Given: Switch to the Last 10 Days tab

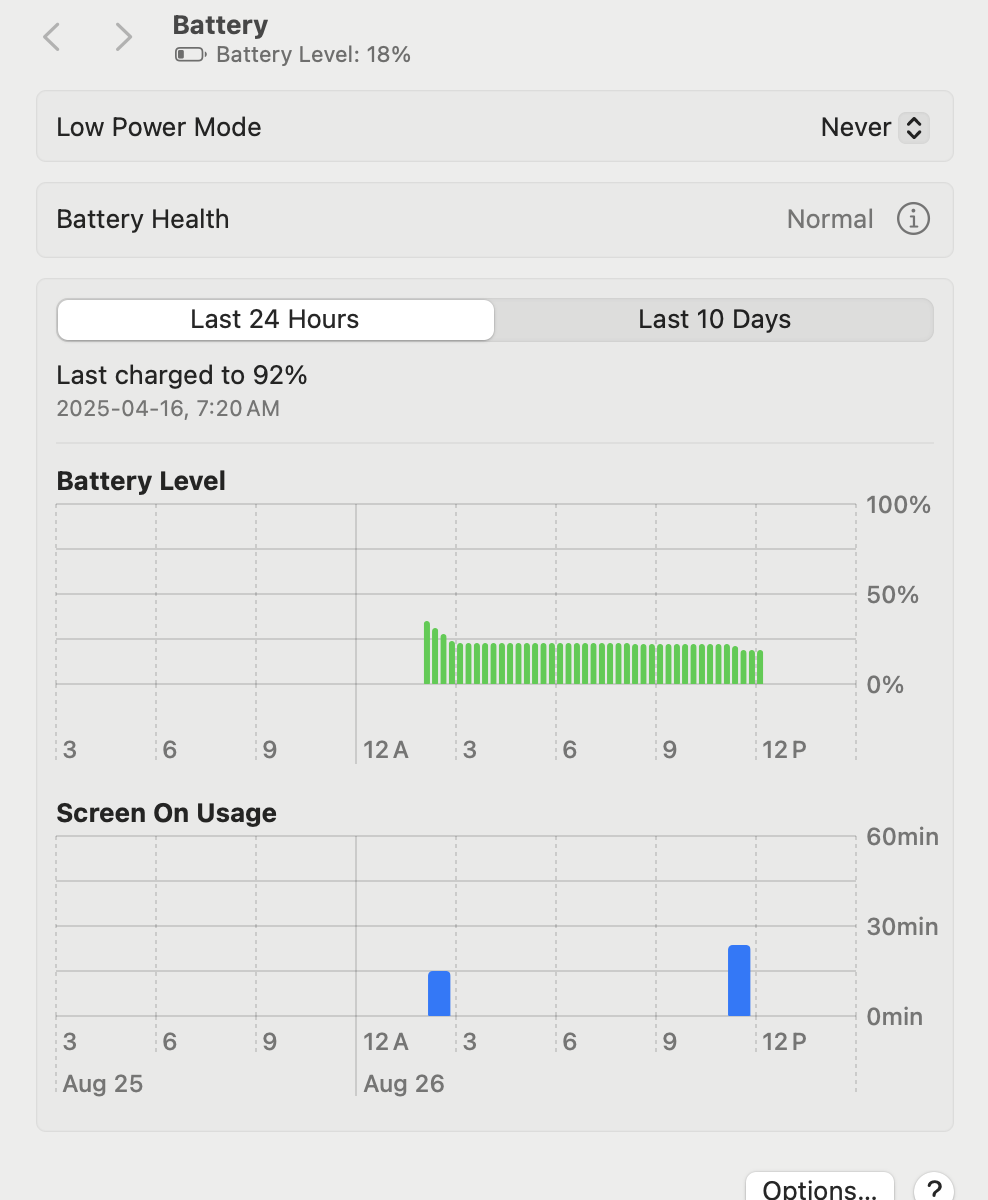Looking at the screenshot, I should [714, 320].
